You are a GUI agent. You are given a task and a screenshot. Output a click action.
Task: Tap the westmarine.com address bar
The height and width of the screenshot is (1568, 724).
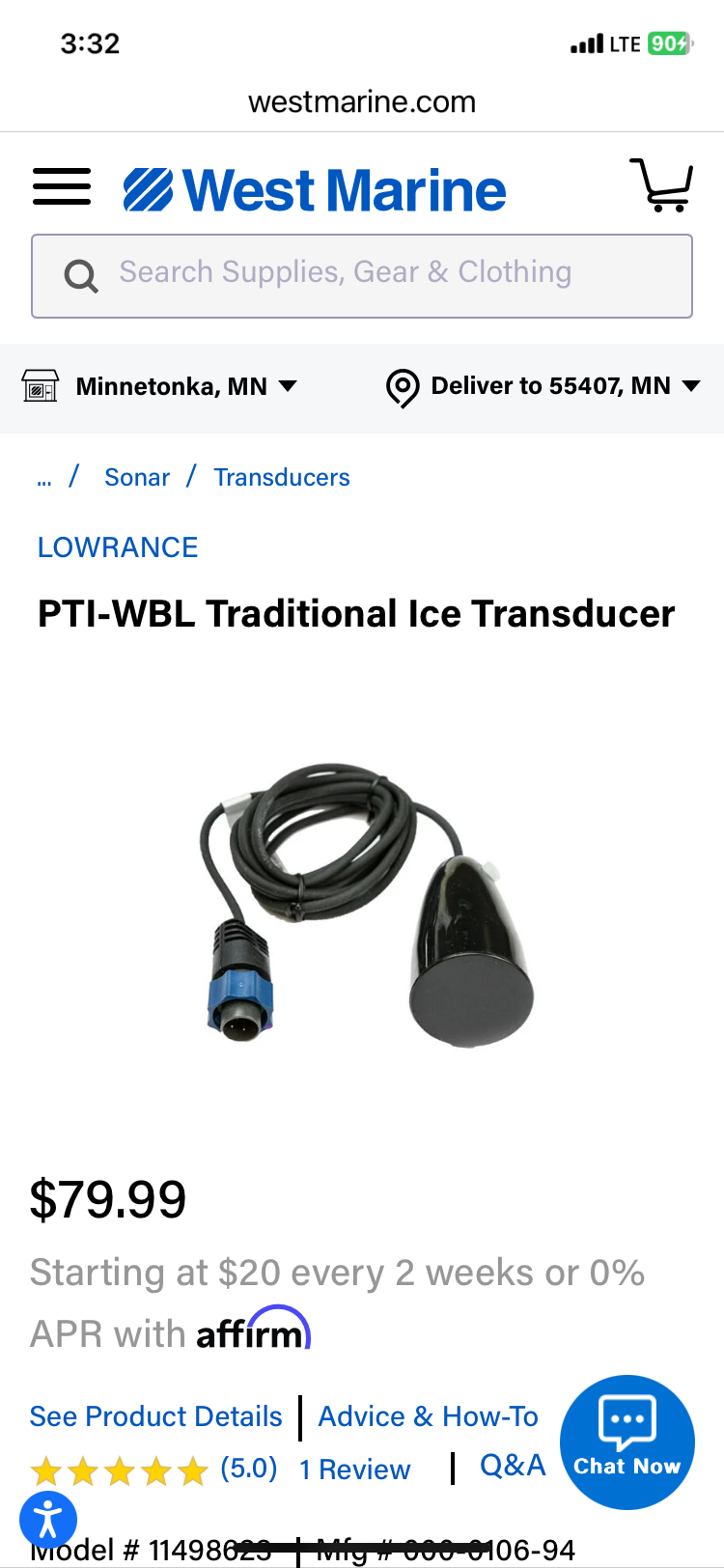tap(362, 101)
